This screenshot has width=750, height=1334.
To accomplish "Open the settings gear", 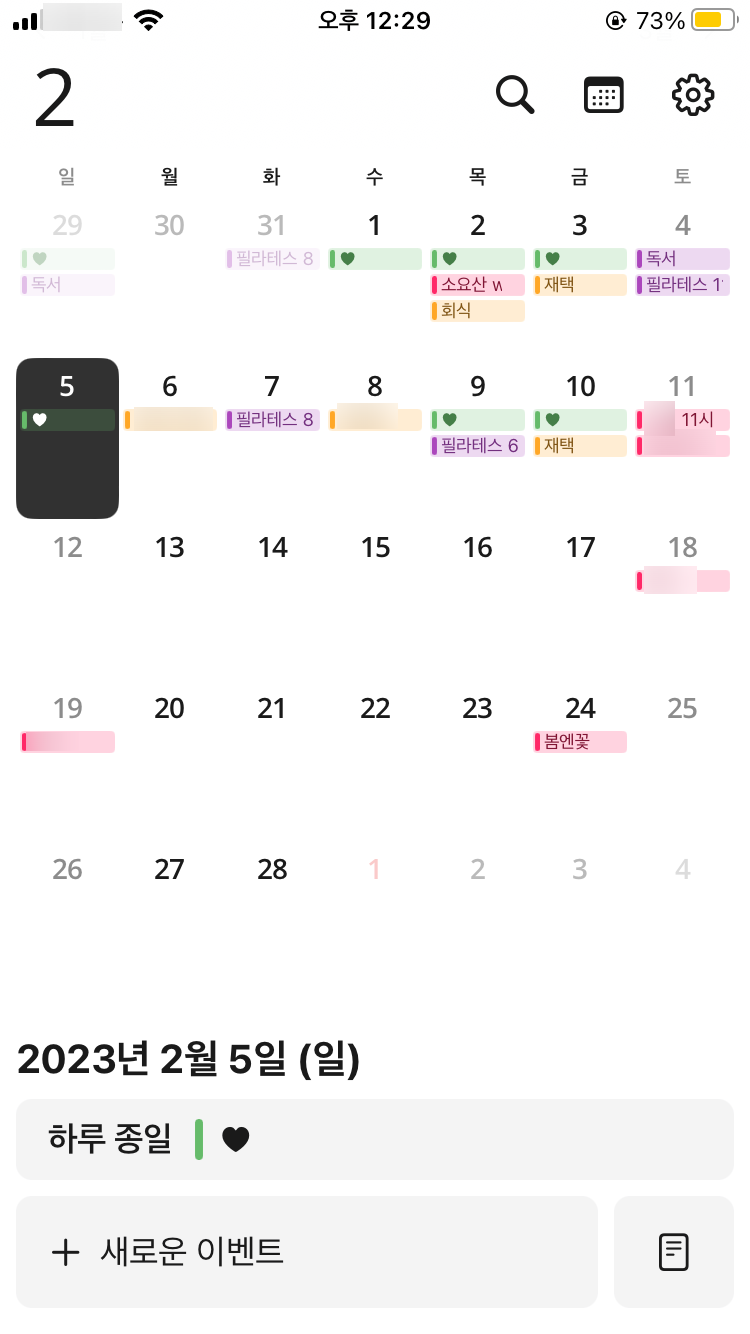I will [x=693, y=95].
